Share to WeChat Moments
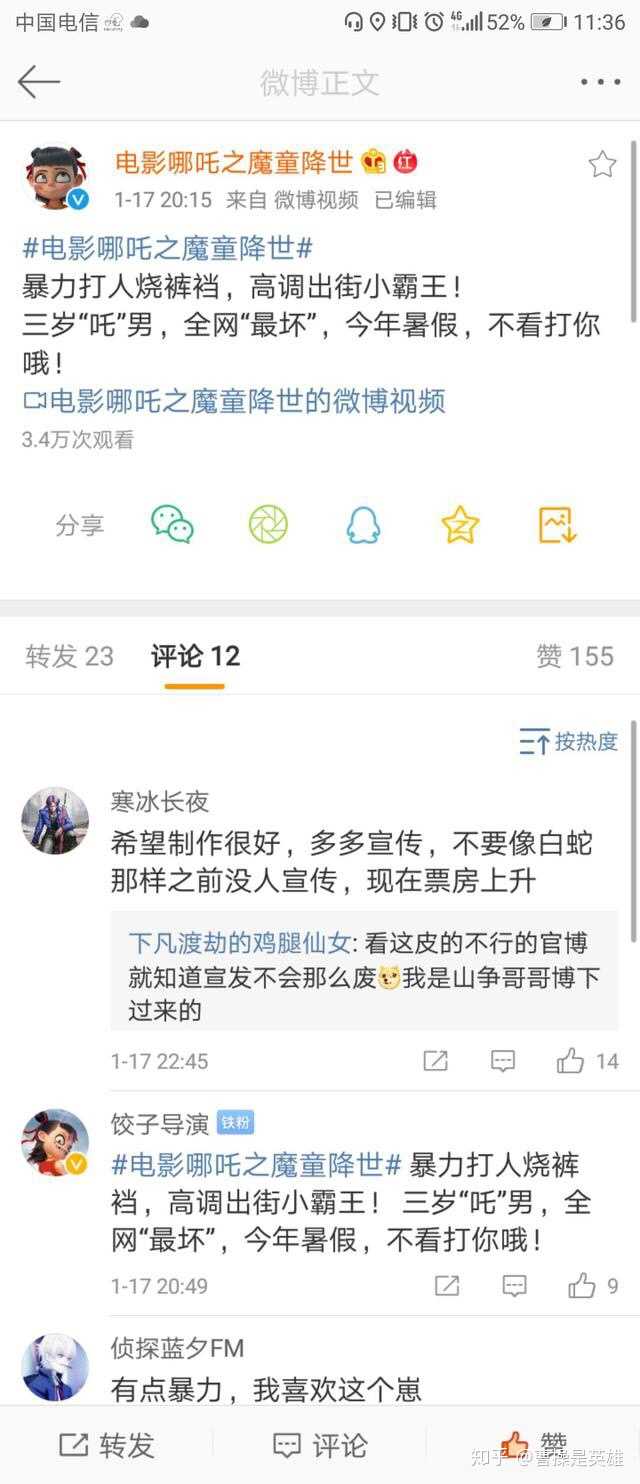Image resolution: width=640 pixels, height=1484 pixels. pos(268,525)
